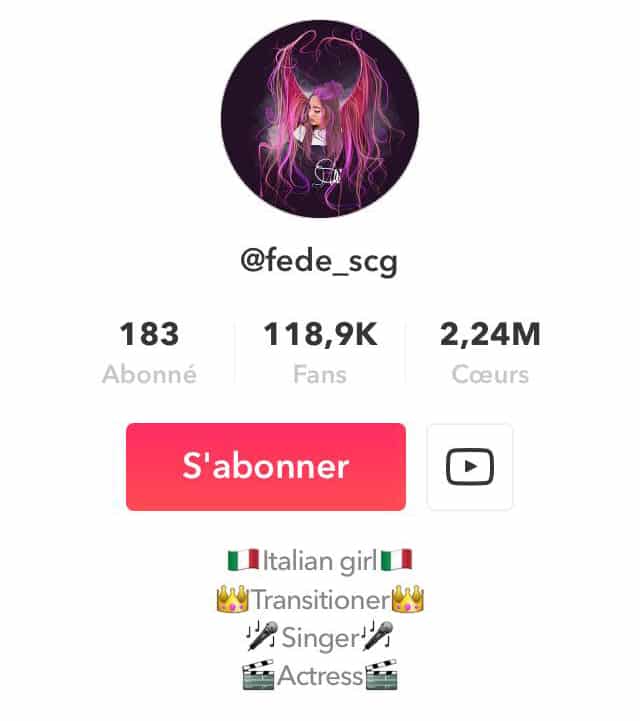Open the YouTube channel icon button

469,467
